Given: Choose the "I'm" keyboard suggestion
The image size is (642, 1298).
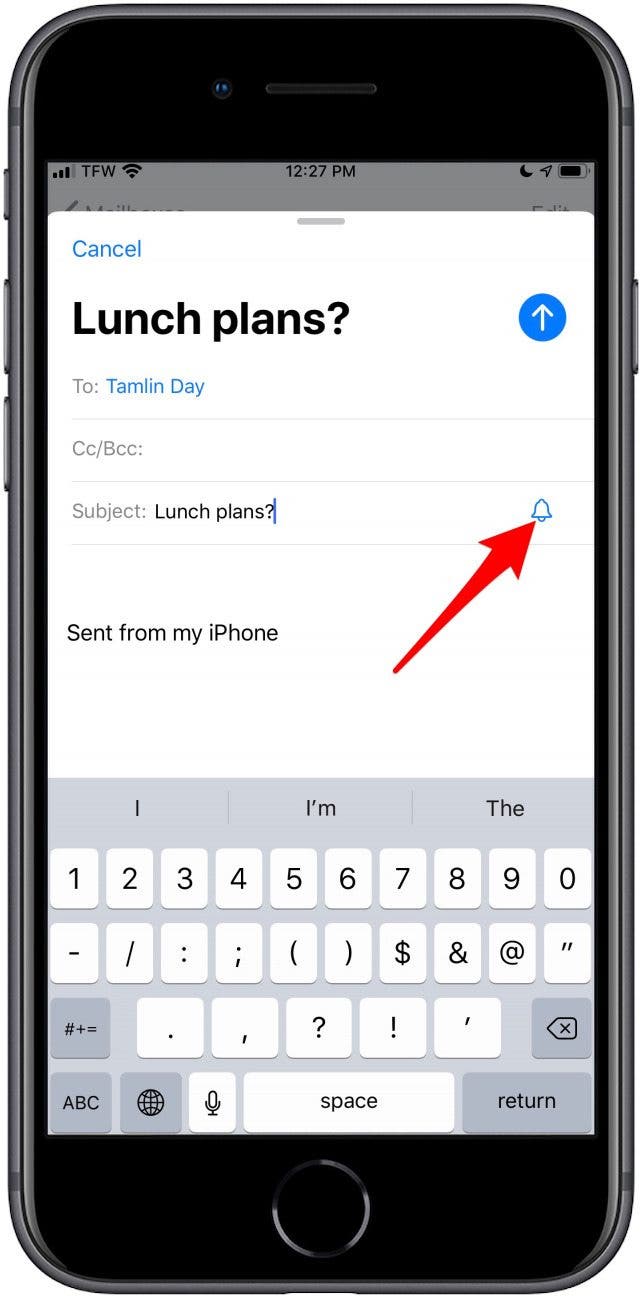Looking at the screenshot, I should click(x=320, y=808).
